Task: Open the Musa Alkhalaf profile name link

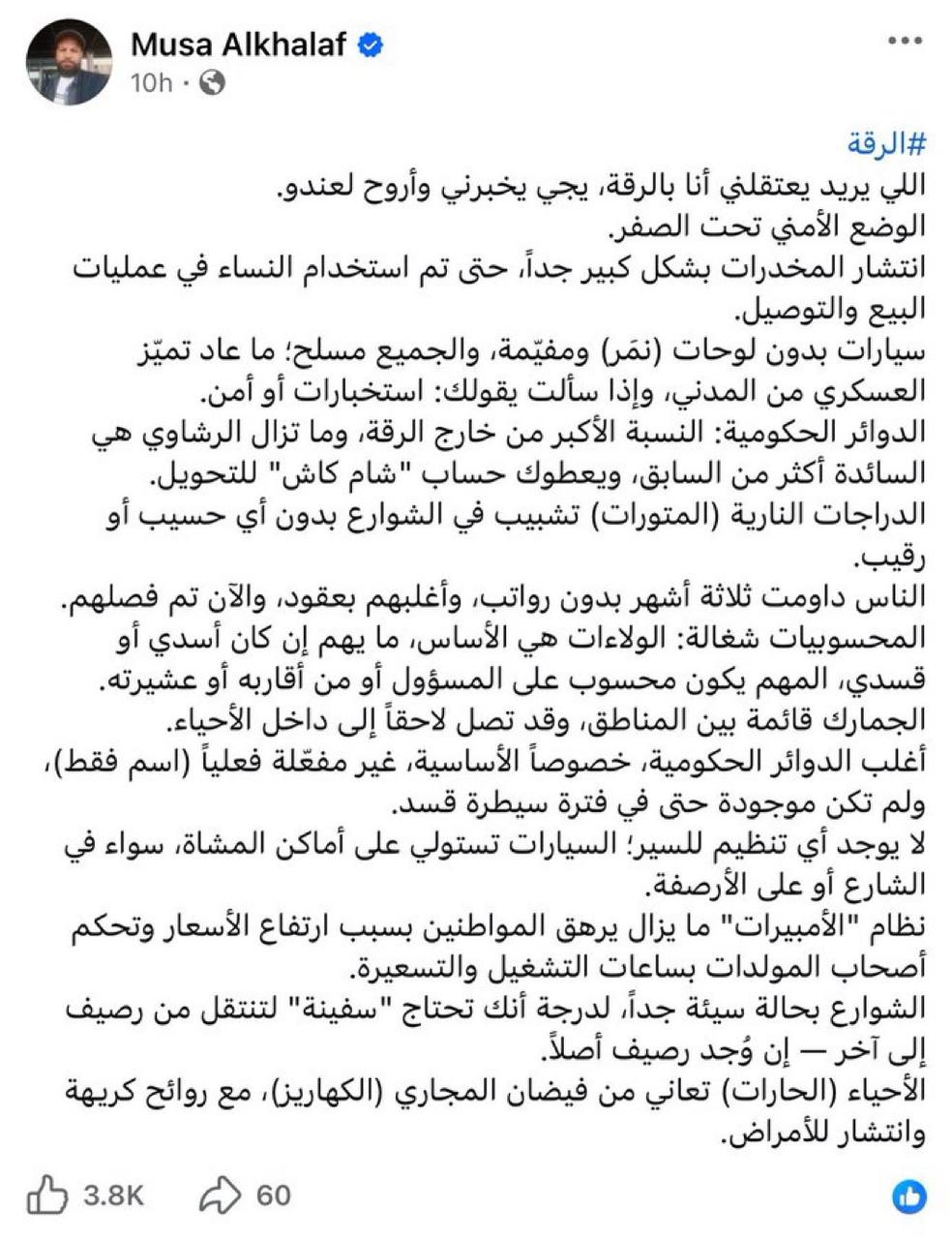Action: point(238,44)
